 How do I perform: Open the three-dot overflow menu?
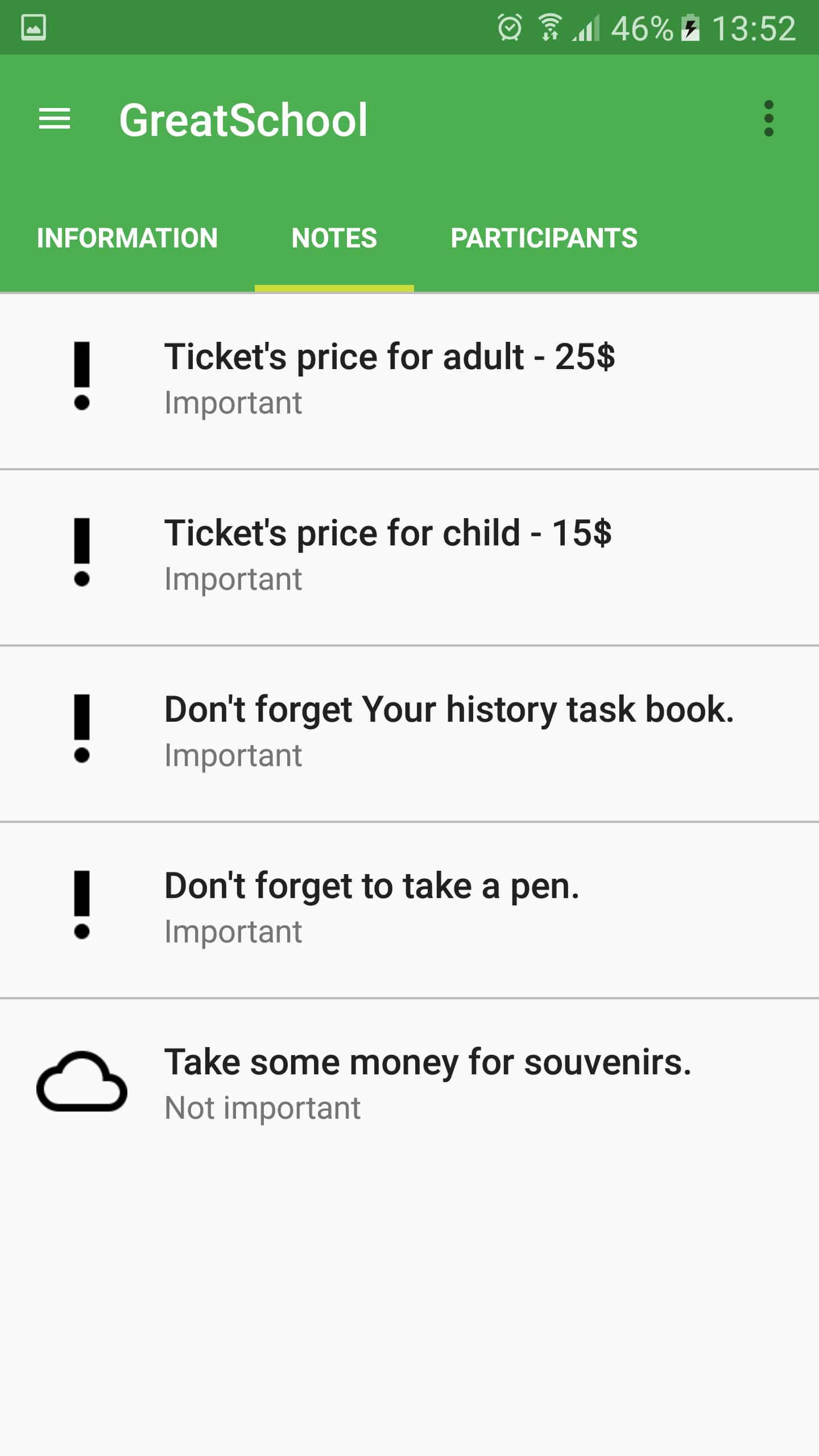tap(768, 119)
